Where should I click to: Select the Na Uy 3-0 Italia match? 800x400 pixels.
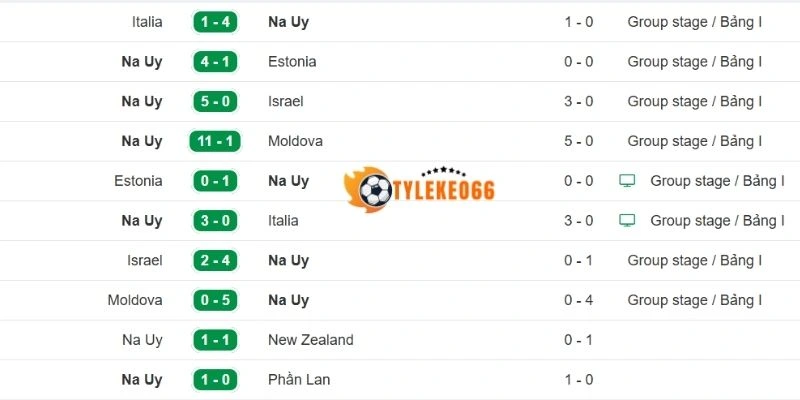pyautogui.click(x=215, y=221)
